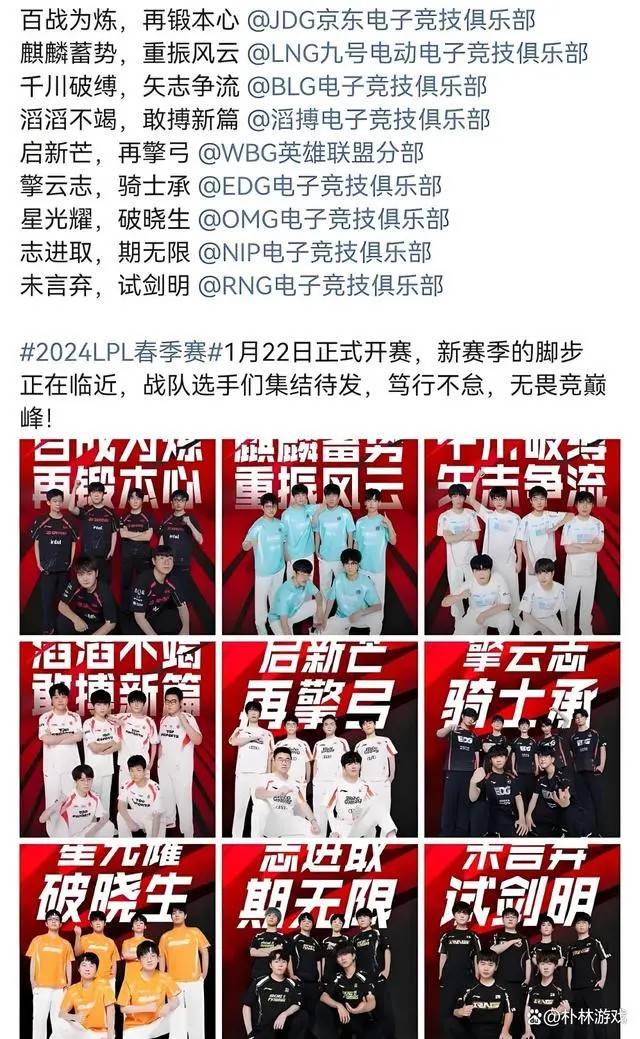640x1039 pixels.
Task: Open the 敢搏新篇 team image
Action: coord(117,739)
